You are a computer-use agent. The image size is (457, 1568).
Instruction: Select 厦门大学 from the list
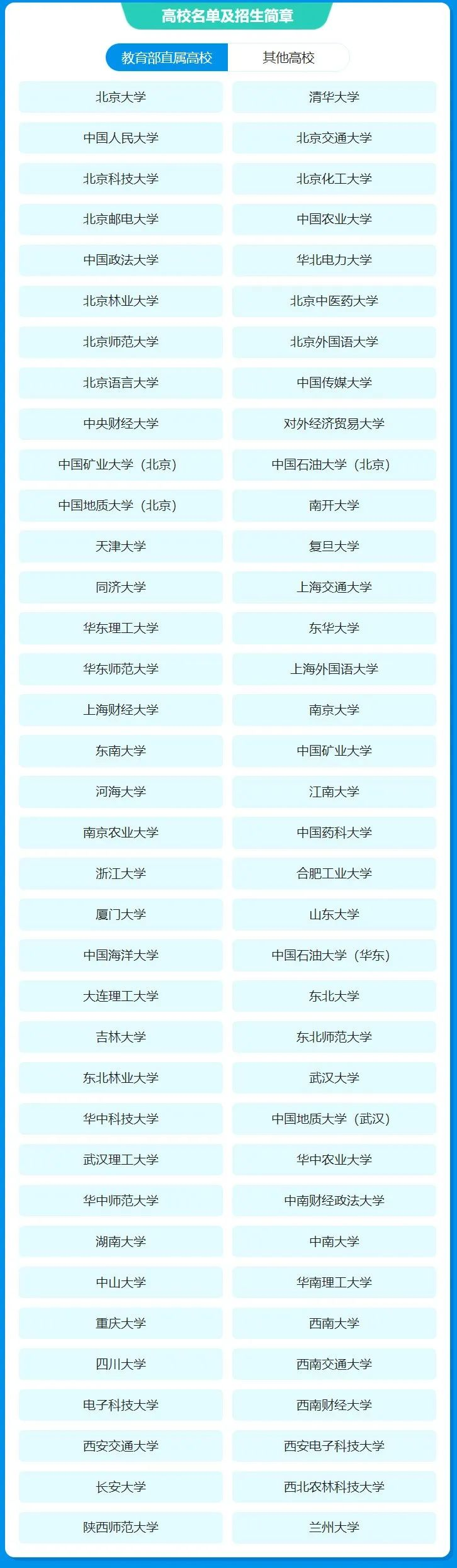click(121, 914)
